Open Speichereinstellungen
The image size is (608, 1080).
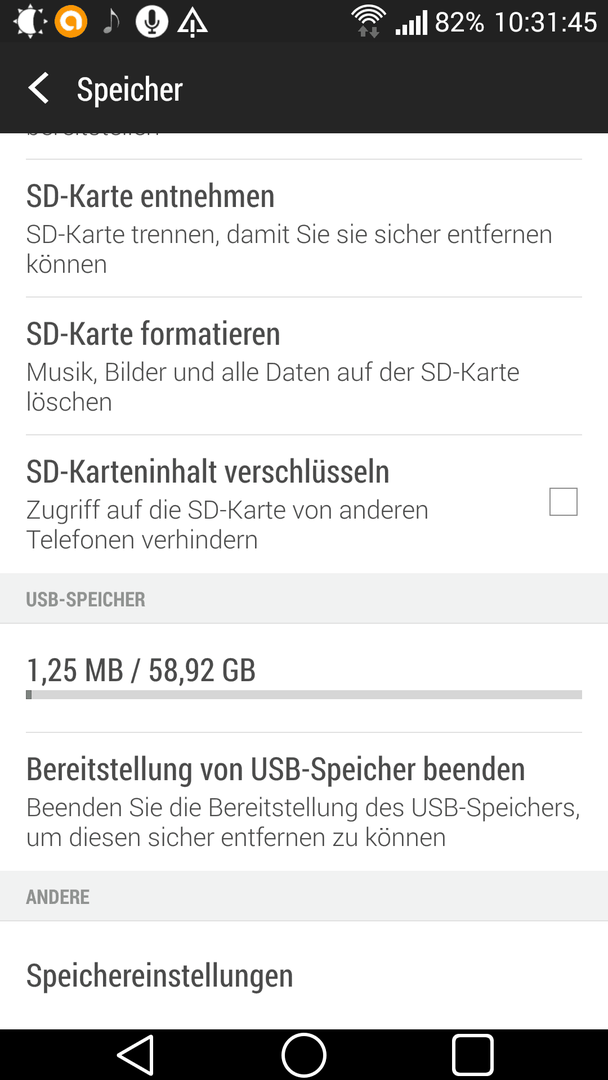[x=304, y=975]
